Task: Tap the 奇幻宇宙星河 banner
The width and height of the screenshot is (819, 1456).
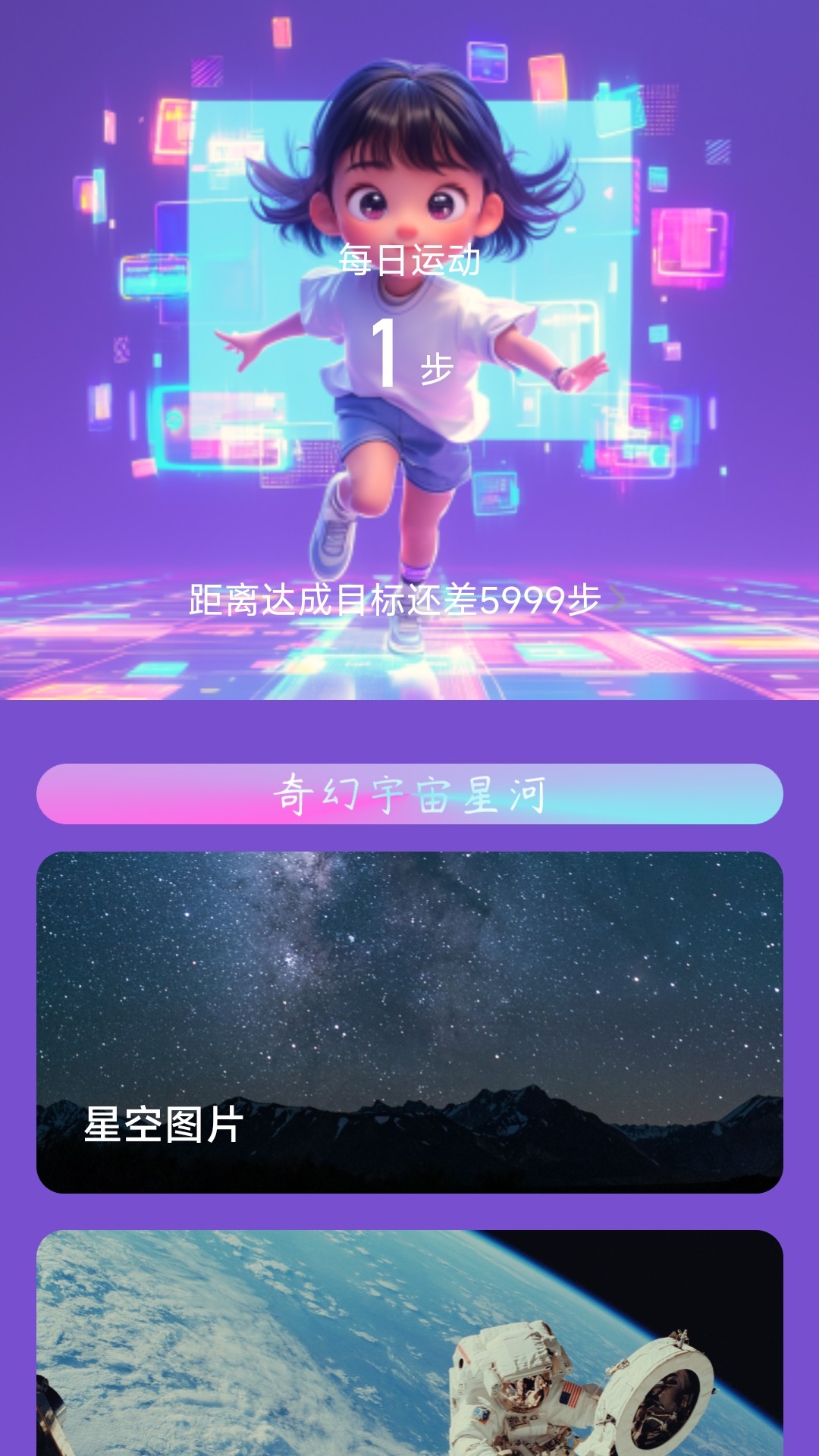Action: pyautogui.click(x=409, y=794)
